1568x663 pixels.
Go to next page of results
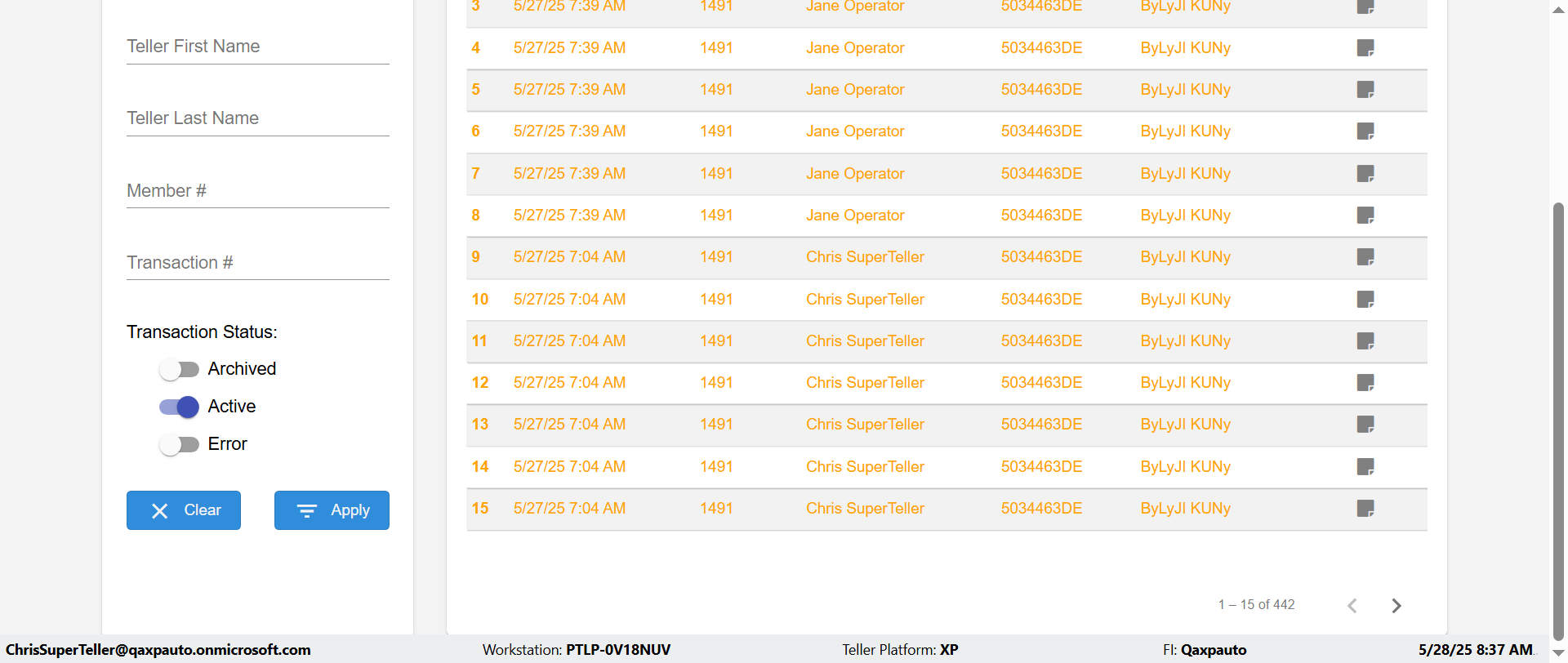(1396, 606)
